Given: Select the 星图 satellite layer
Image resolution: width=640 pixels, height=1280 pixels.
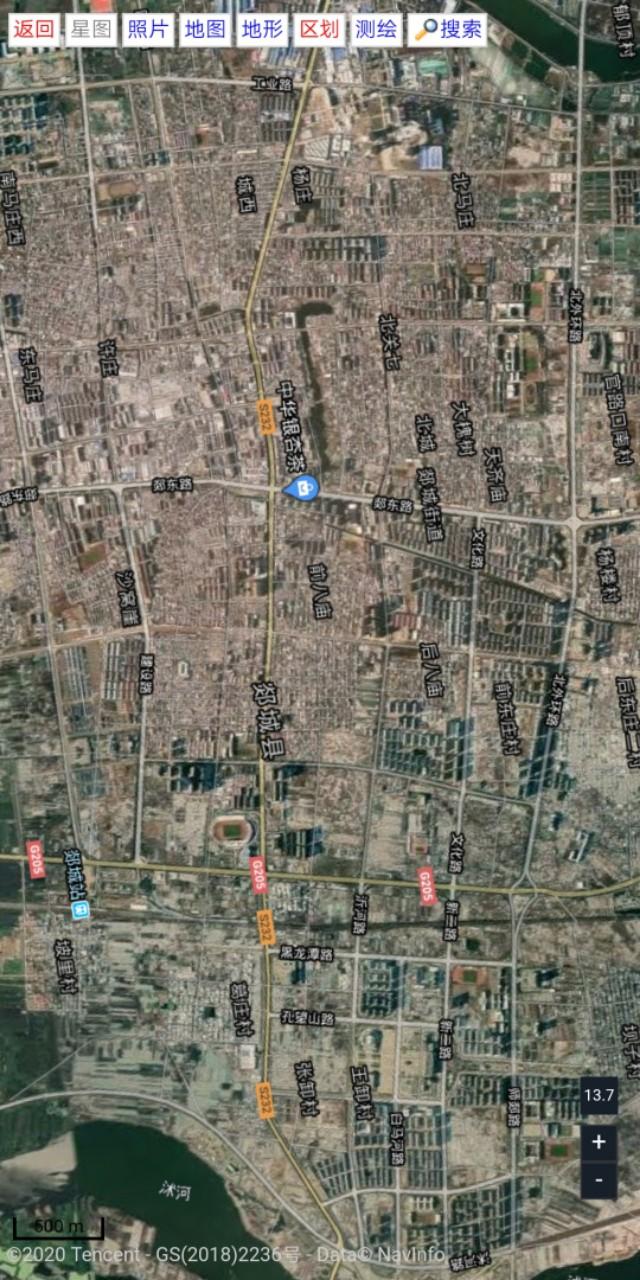Looking at the screenshot, I should tap(90, 29).
